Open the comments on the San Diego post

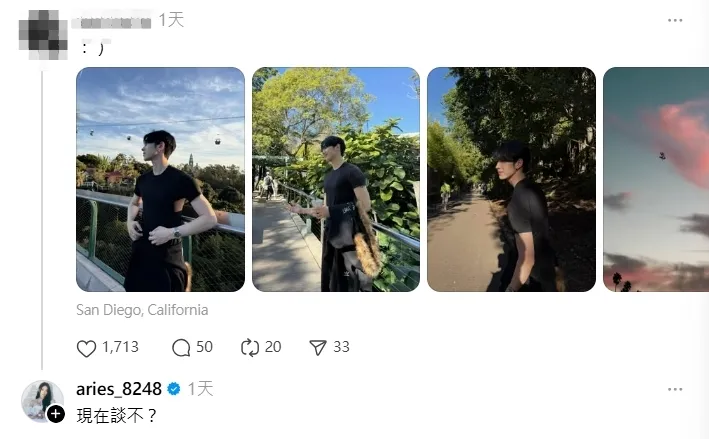[x=181, y=347]
